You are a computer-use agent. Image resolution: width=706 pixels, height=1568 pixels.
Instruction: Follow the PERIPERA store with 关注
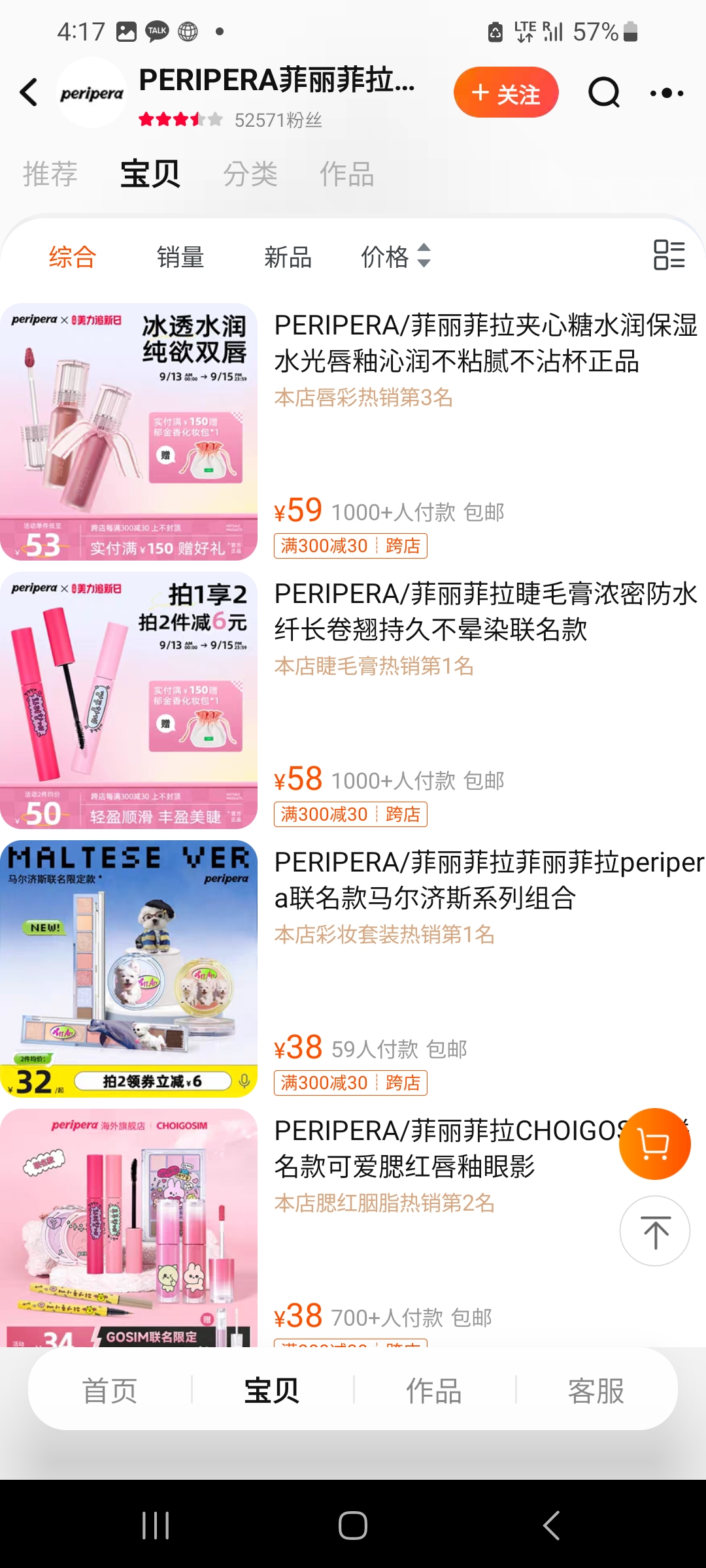click(506, 93)
